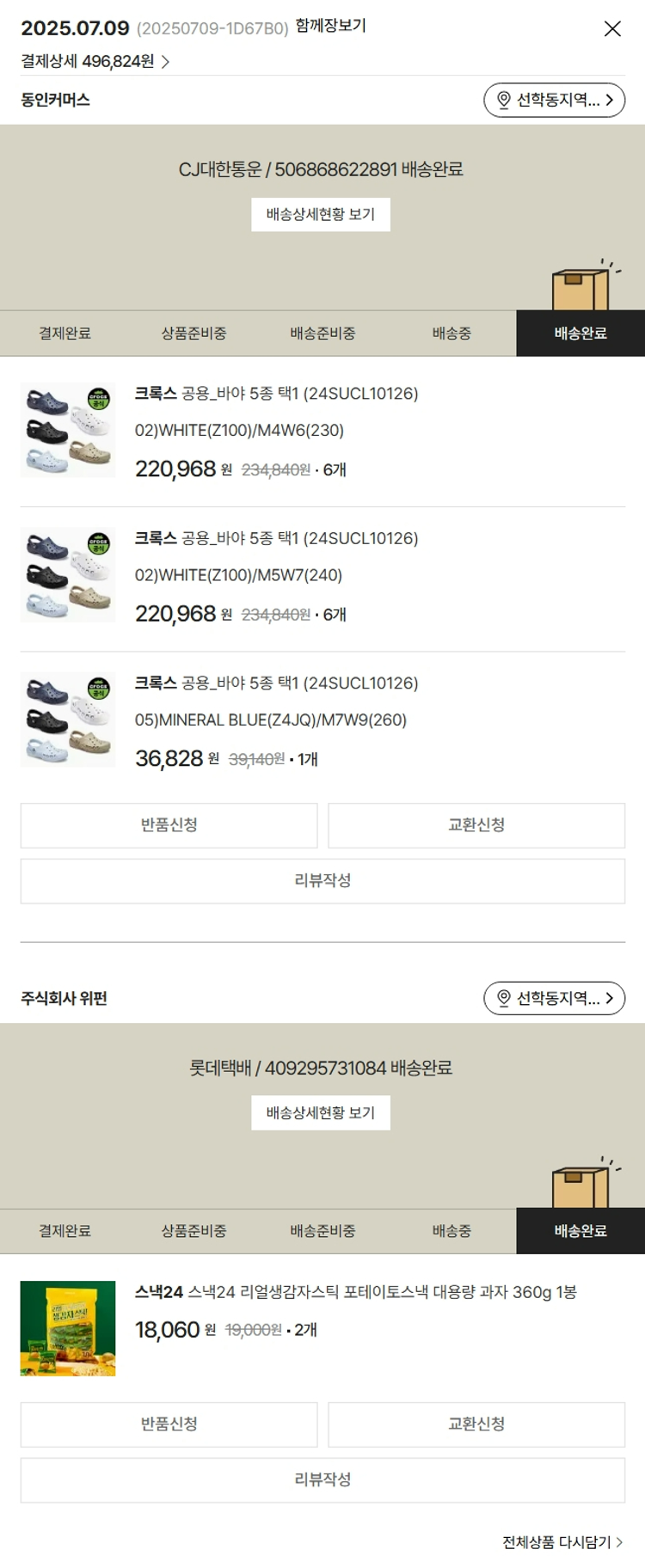The height and width of the screenshot is (1568, 645).
Task: Write a review for the 스낵24 snack
Action: pyautogui.click(x=322, y=1479)
